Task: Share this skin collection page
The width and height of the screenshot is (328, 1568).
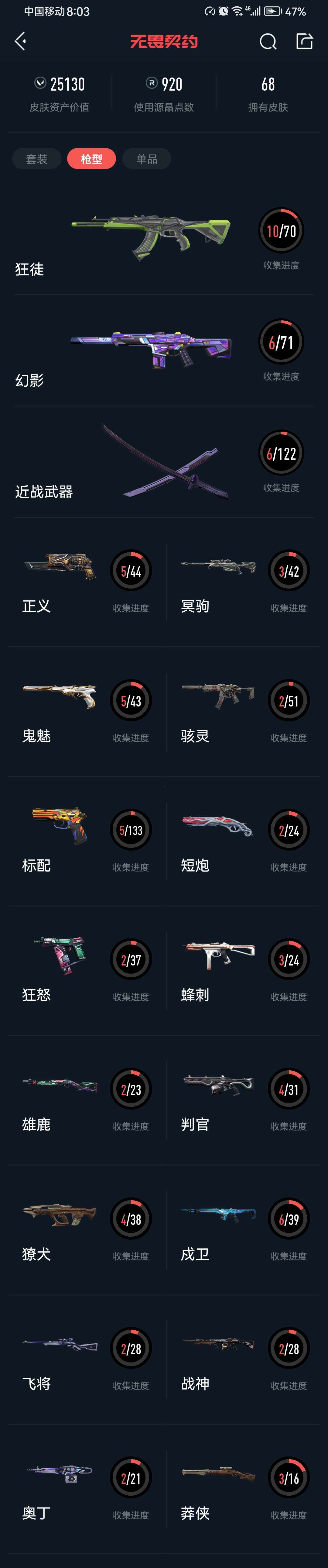Action: pos(304,41)
